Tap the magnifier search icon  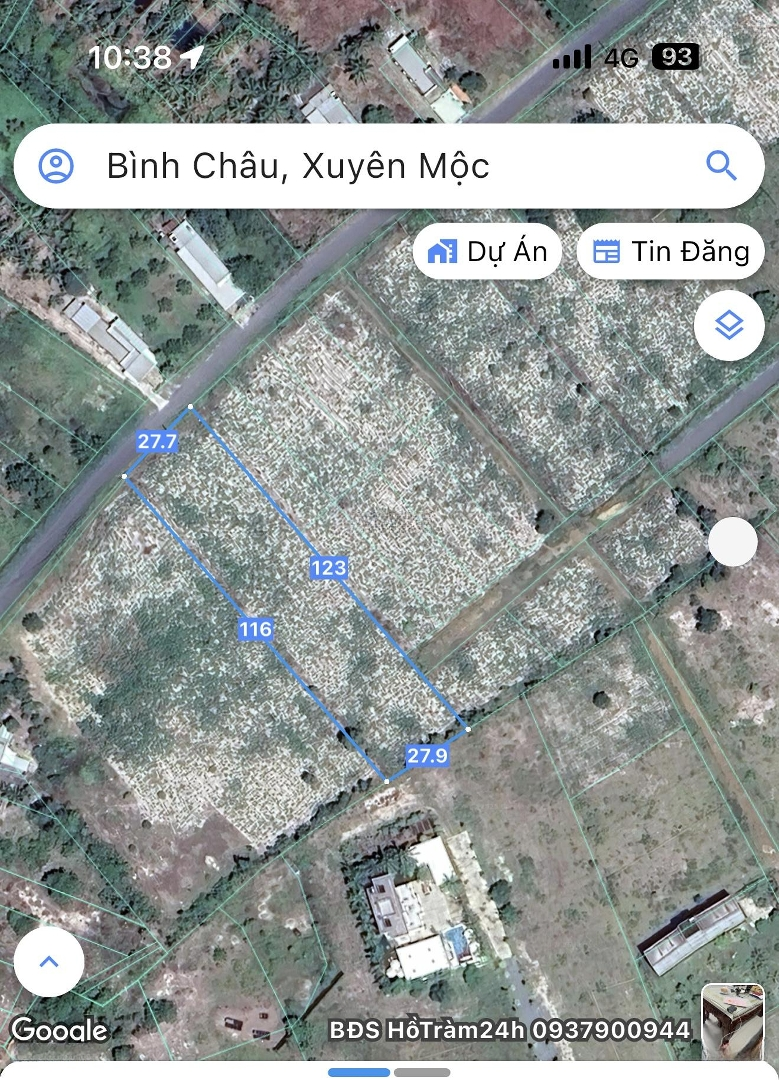[x=721, y=165]
